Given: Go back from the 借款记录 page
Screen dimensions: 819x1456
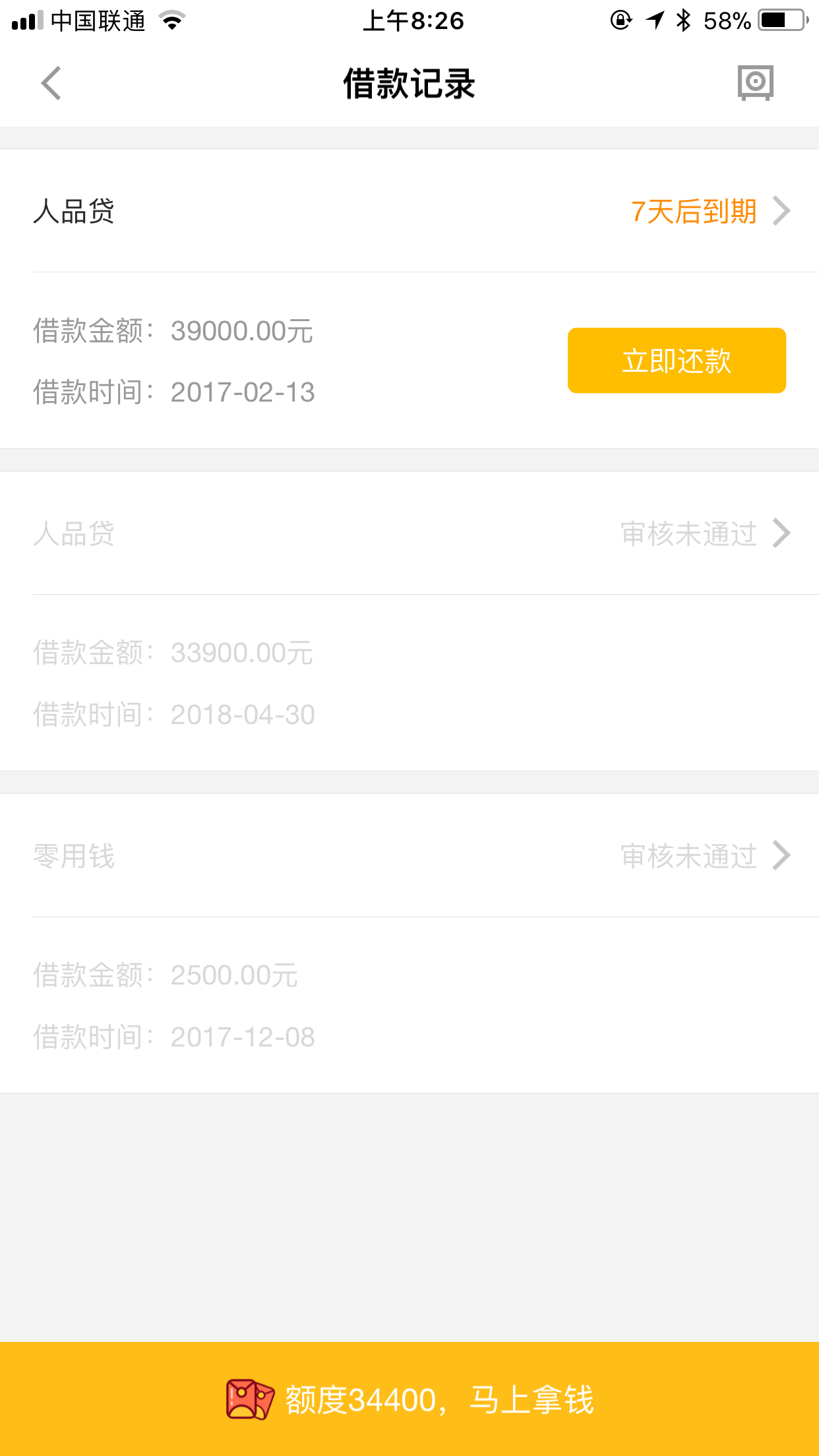Looking at the screenshot, I should tap(51, 83).
